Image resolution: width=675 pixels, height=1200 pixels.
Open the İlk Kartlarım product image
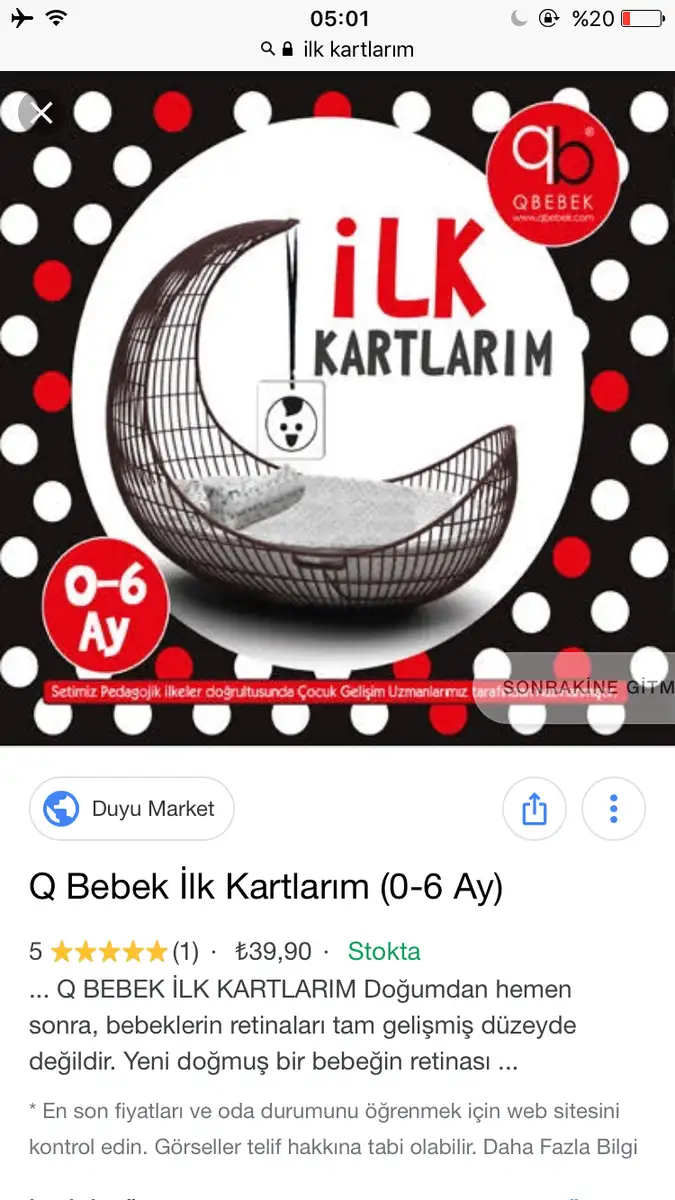point(337,408)
